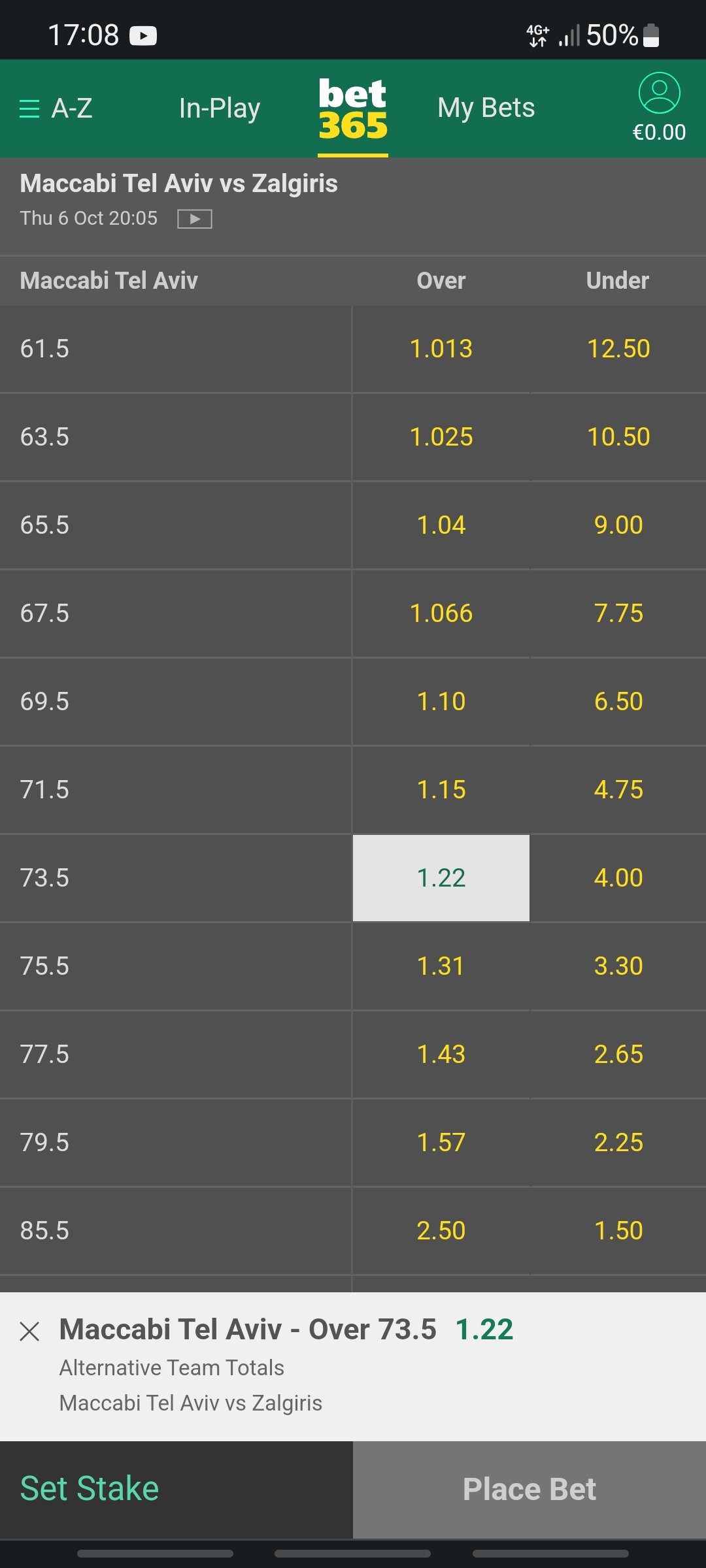The image size is (706, 1568).
Task: Select Under 79.5 at 2.25
Action: (x=618, y=1143)
